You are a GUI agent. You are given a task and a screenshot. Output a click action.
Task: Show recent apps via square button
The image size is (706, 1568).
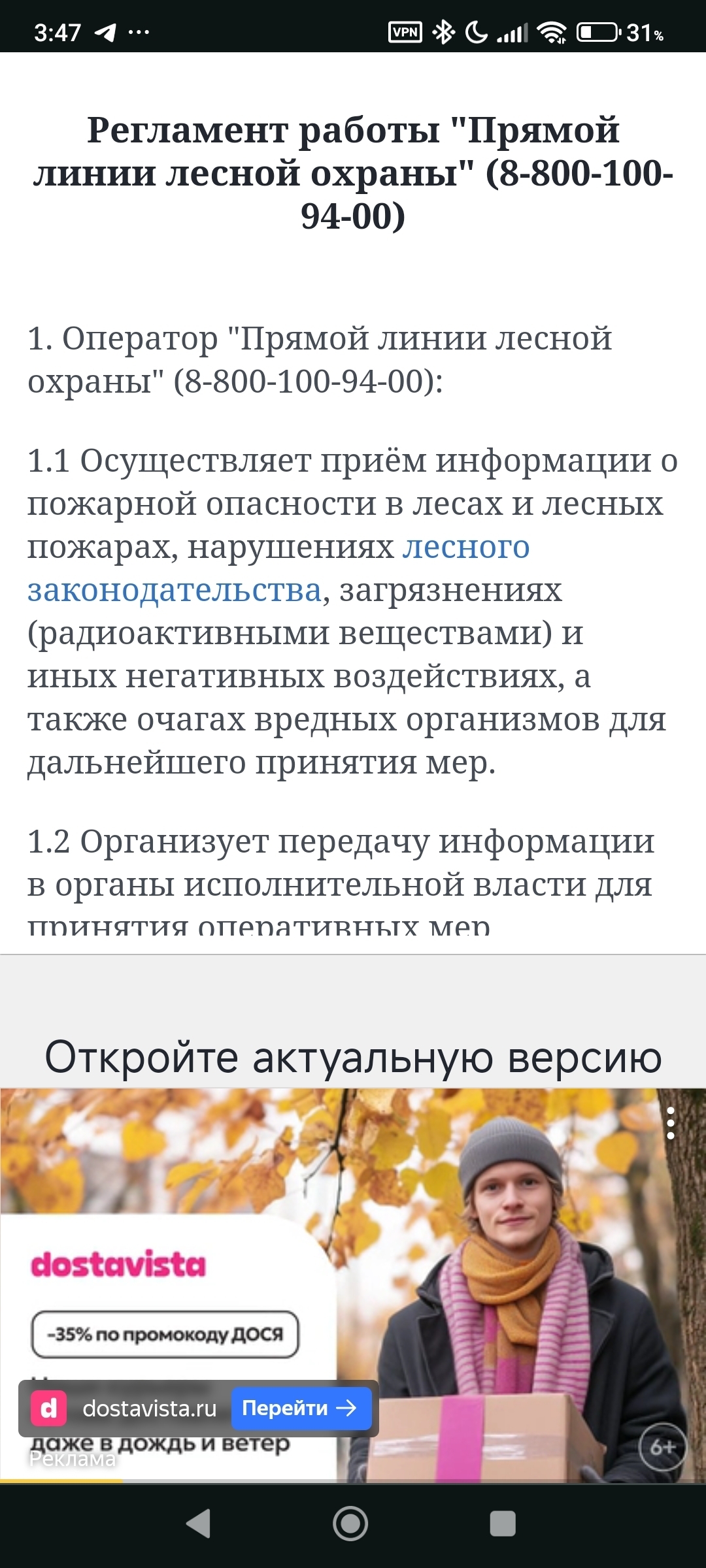click(x=502, y=1524)
